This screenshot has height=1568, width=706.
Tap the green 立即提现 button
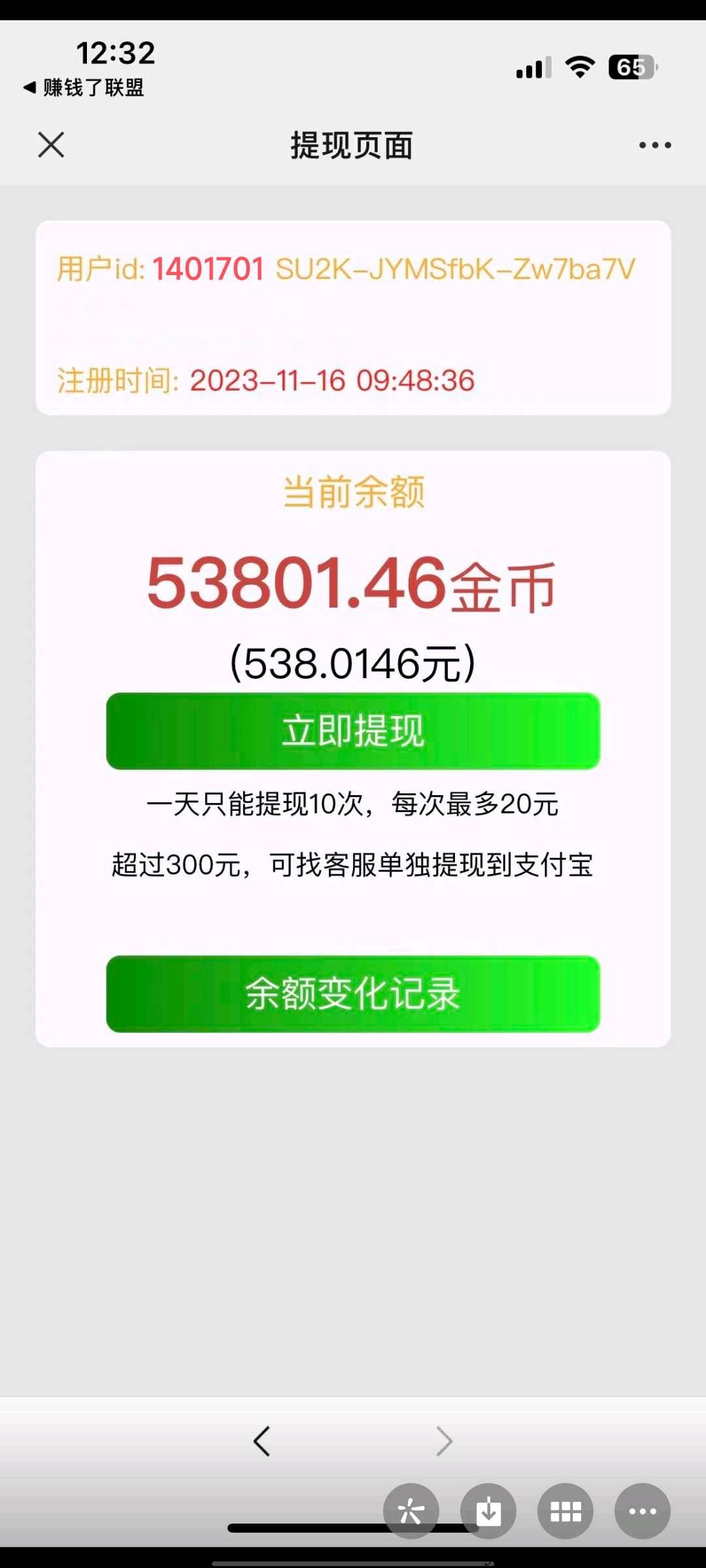tap(353, 731)
